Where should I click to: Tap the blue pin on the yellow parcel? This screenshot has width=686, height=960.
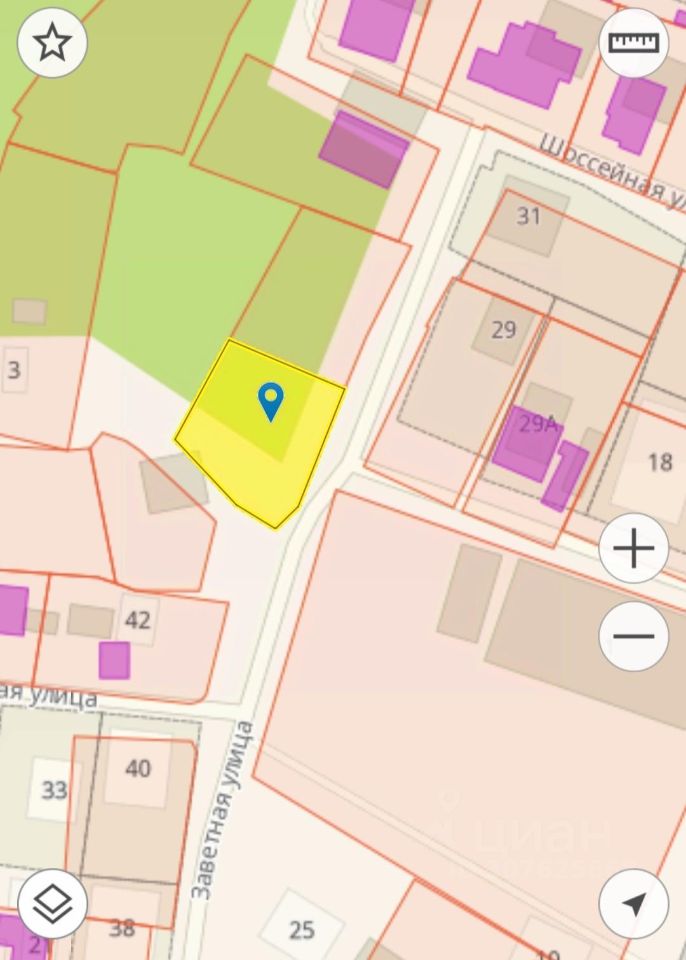click(270, 400)
